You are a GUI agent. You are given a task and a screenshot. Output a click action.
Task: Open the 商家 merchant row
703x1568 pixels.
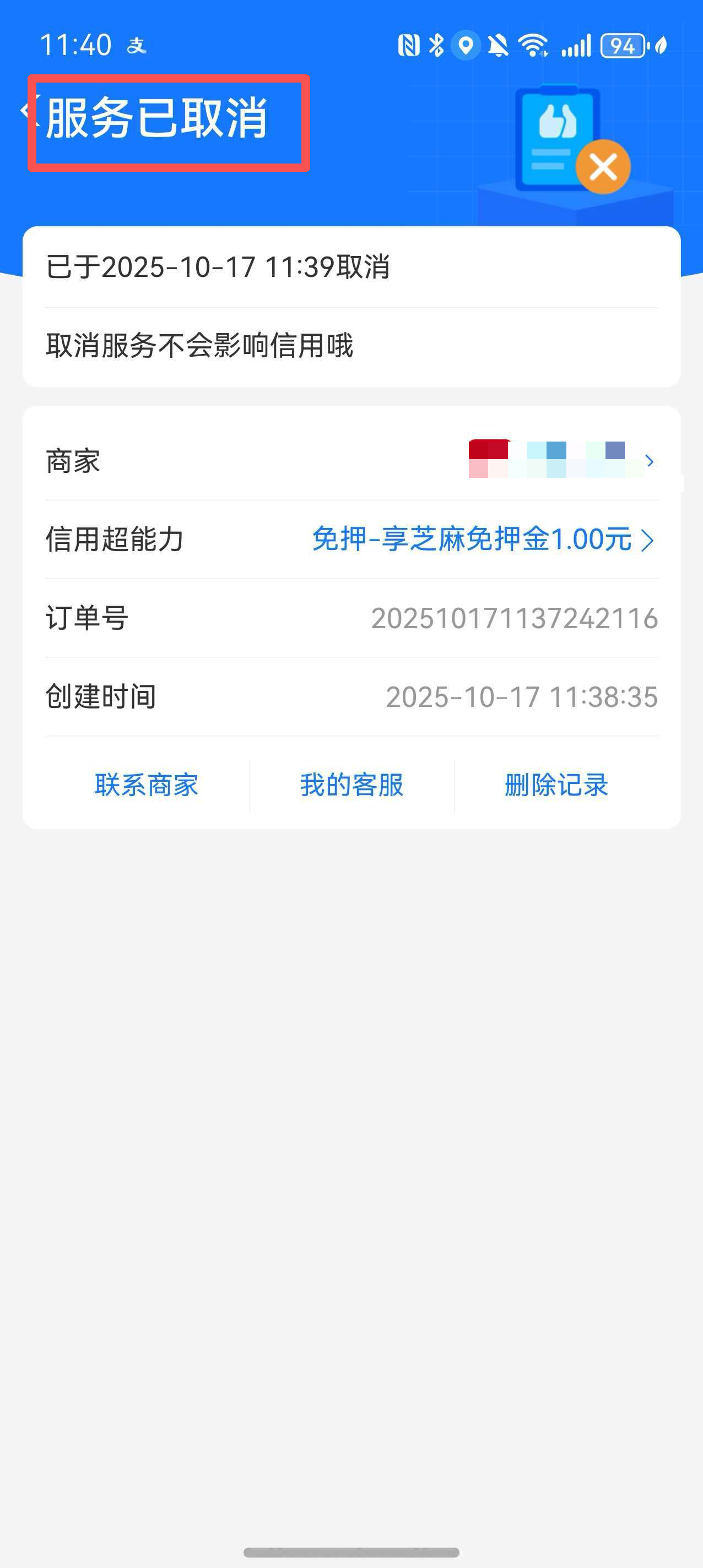pos(351,461)
